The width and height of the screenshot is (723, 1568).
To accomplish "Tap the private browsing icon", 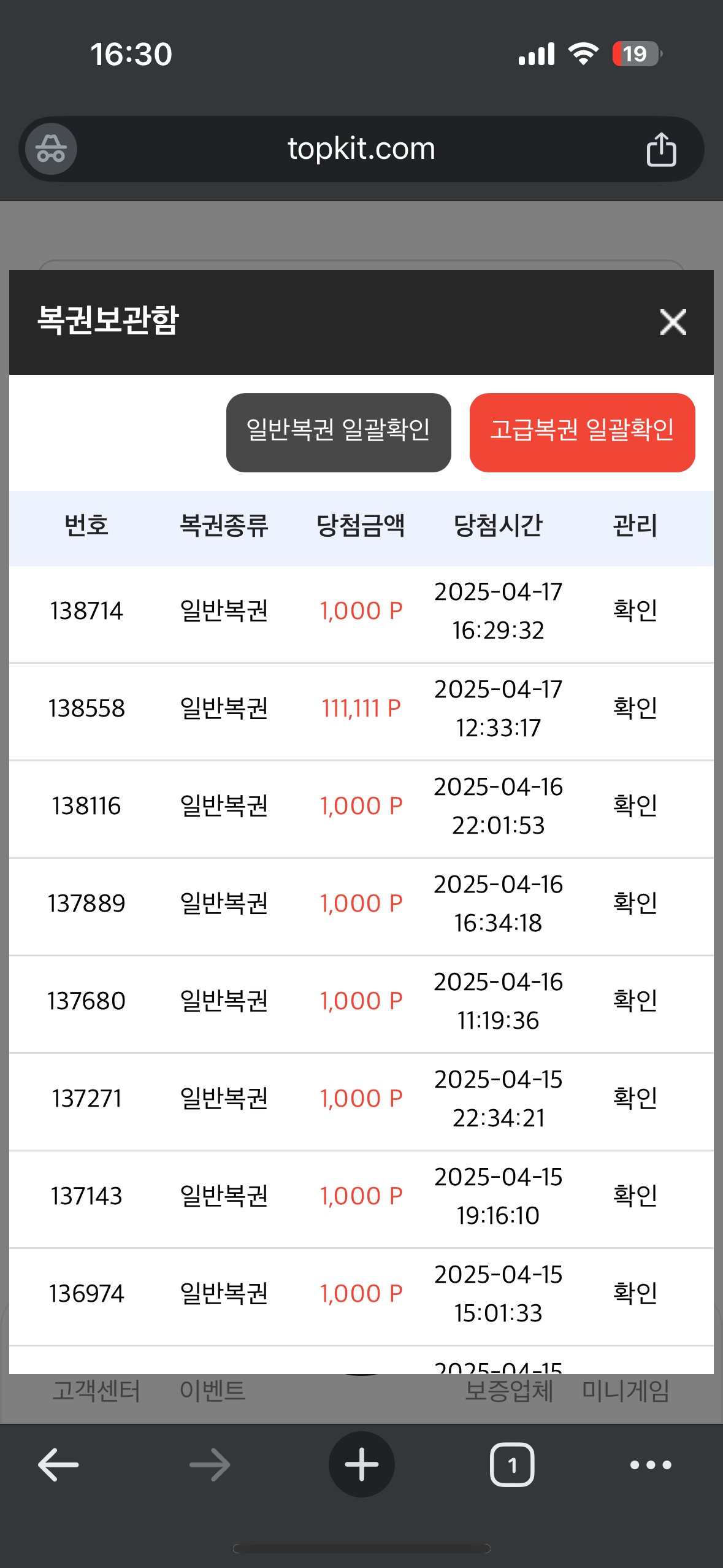I will (x=51, y=149).
